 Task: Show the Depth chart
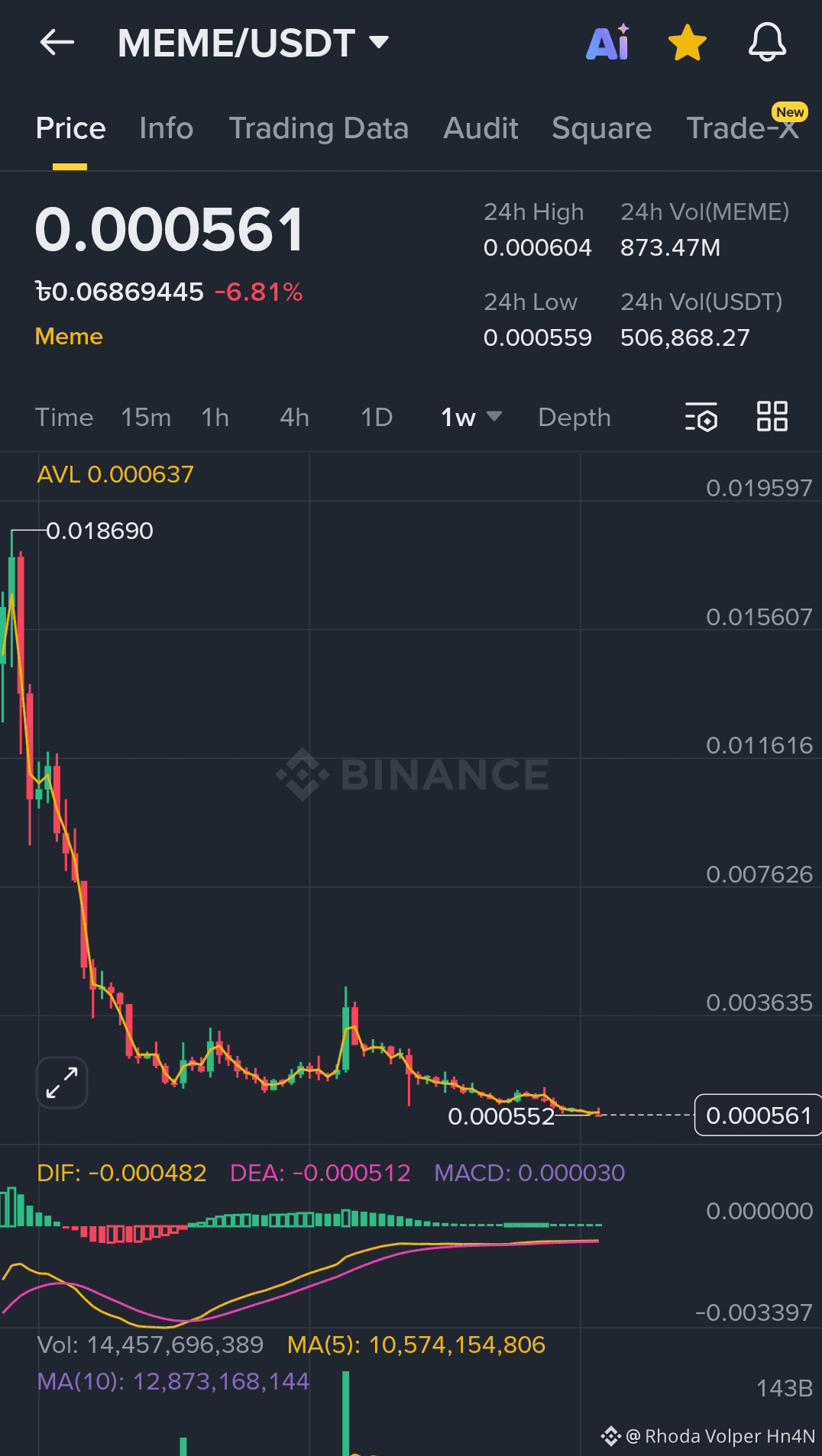[574, 418]
